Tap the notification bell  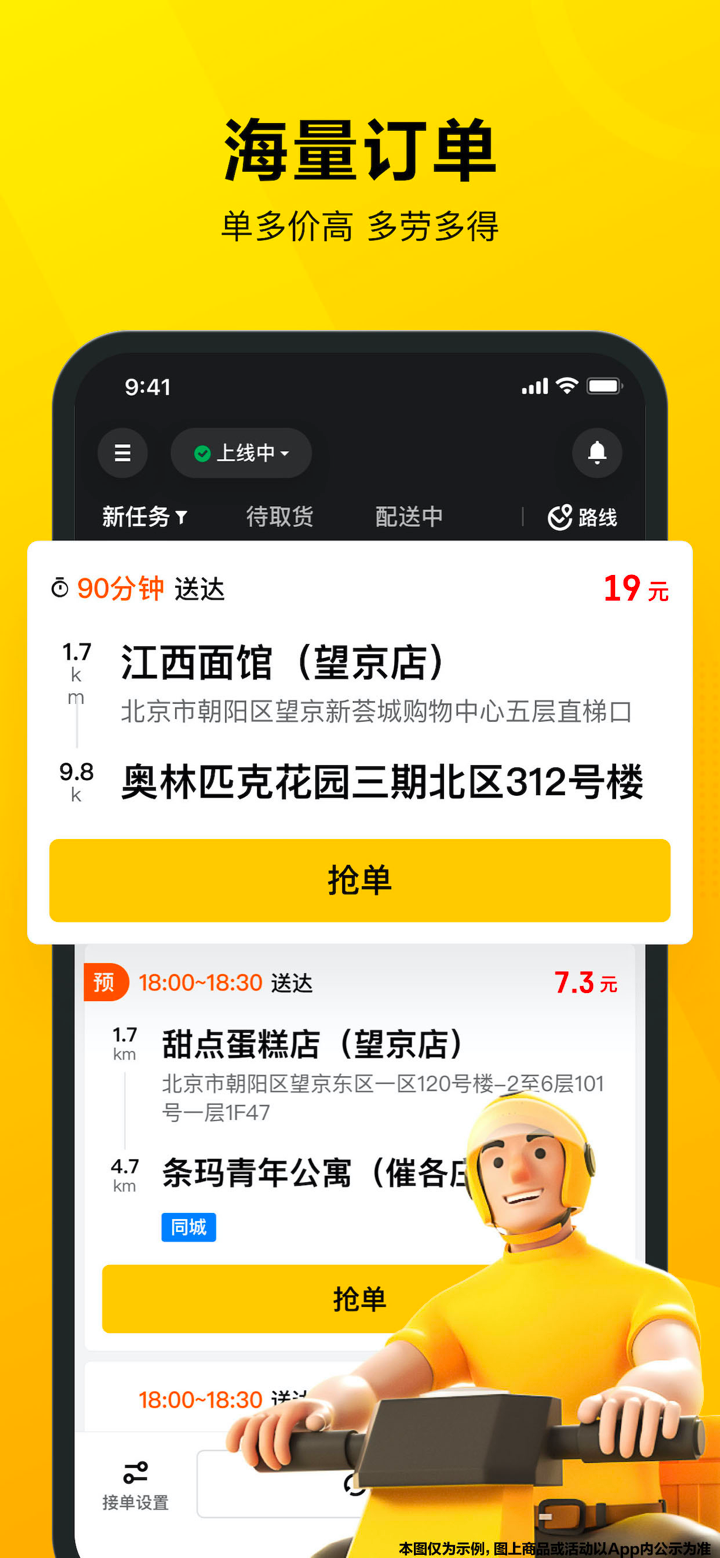596,453
